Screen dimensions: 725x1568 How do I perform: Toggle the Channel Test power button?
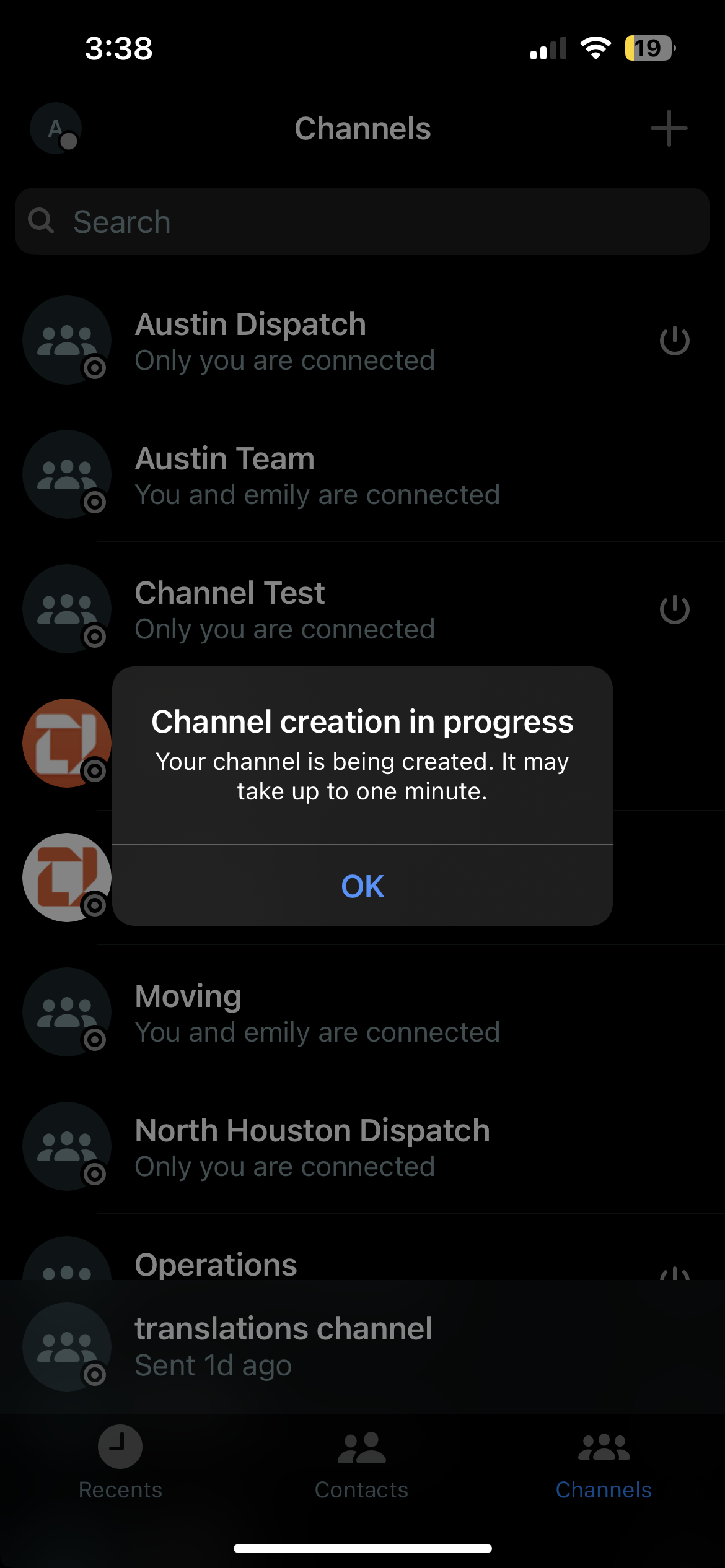[674, 609]
